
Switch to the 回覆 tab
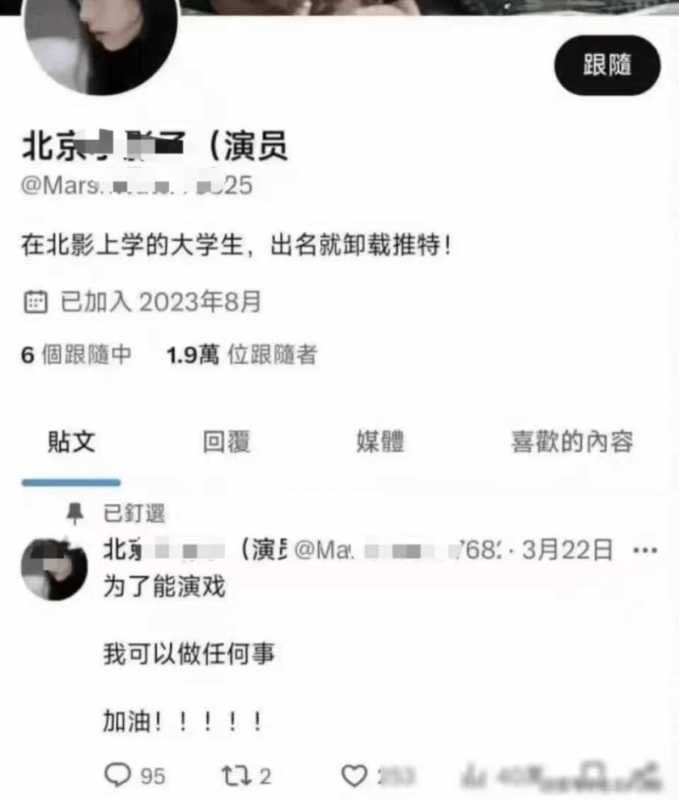pos(226,442)
